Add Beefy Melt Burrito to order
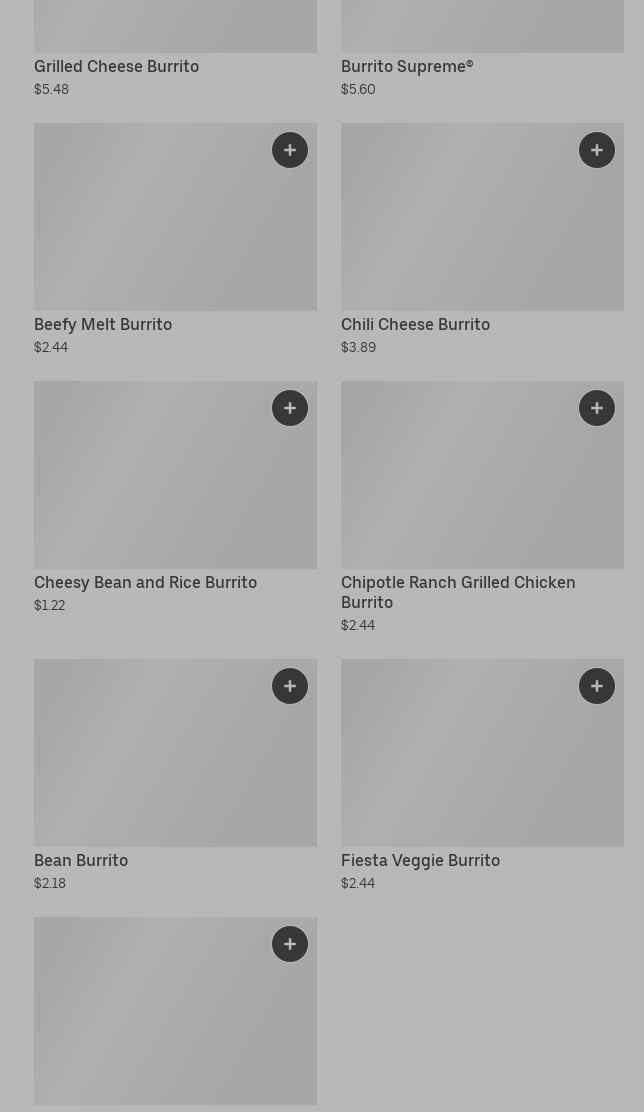 [290, 150]
